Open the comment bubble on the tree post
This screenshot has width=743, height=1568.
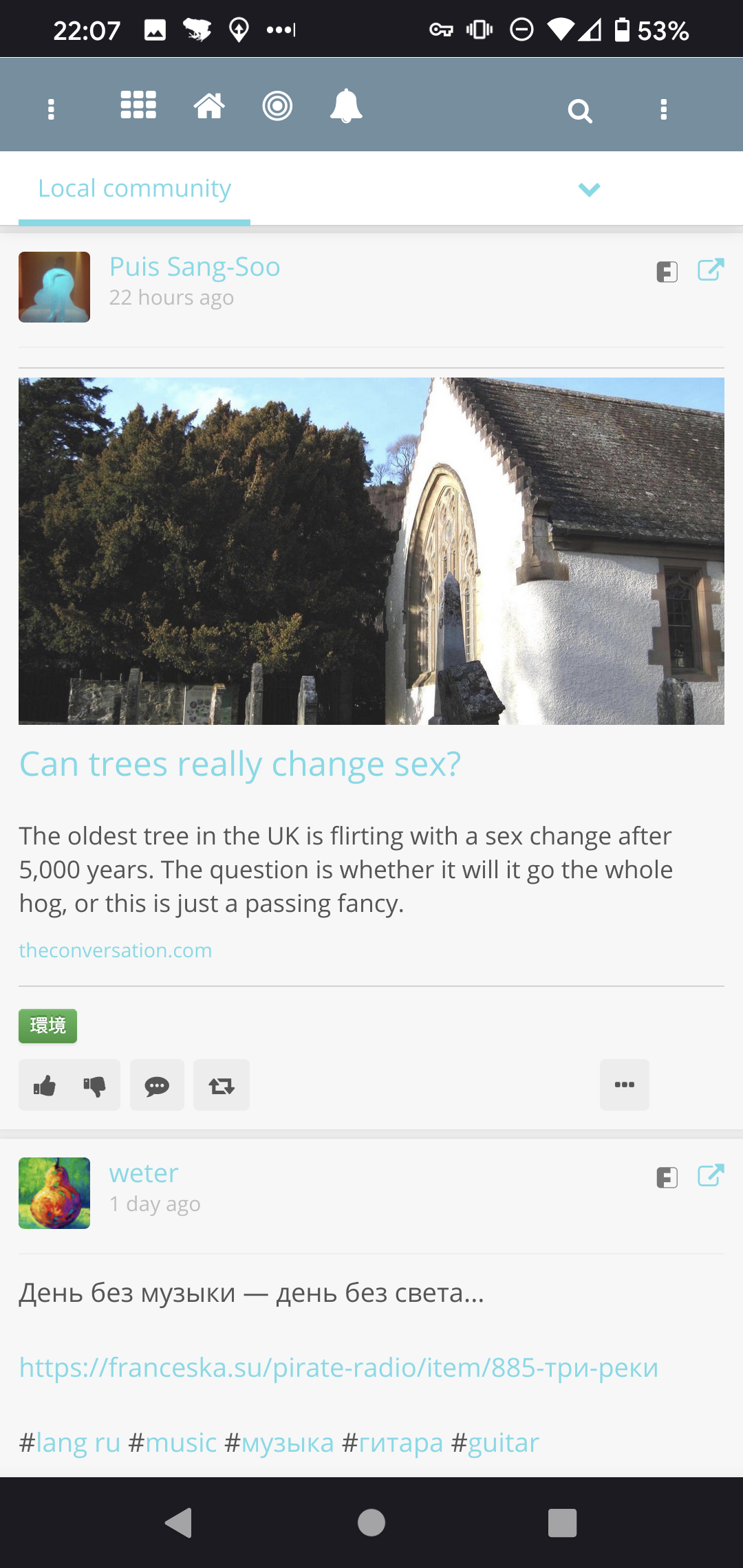coord(156,1085)
